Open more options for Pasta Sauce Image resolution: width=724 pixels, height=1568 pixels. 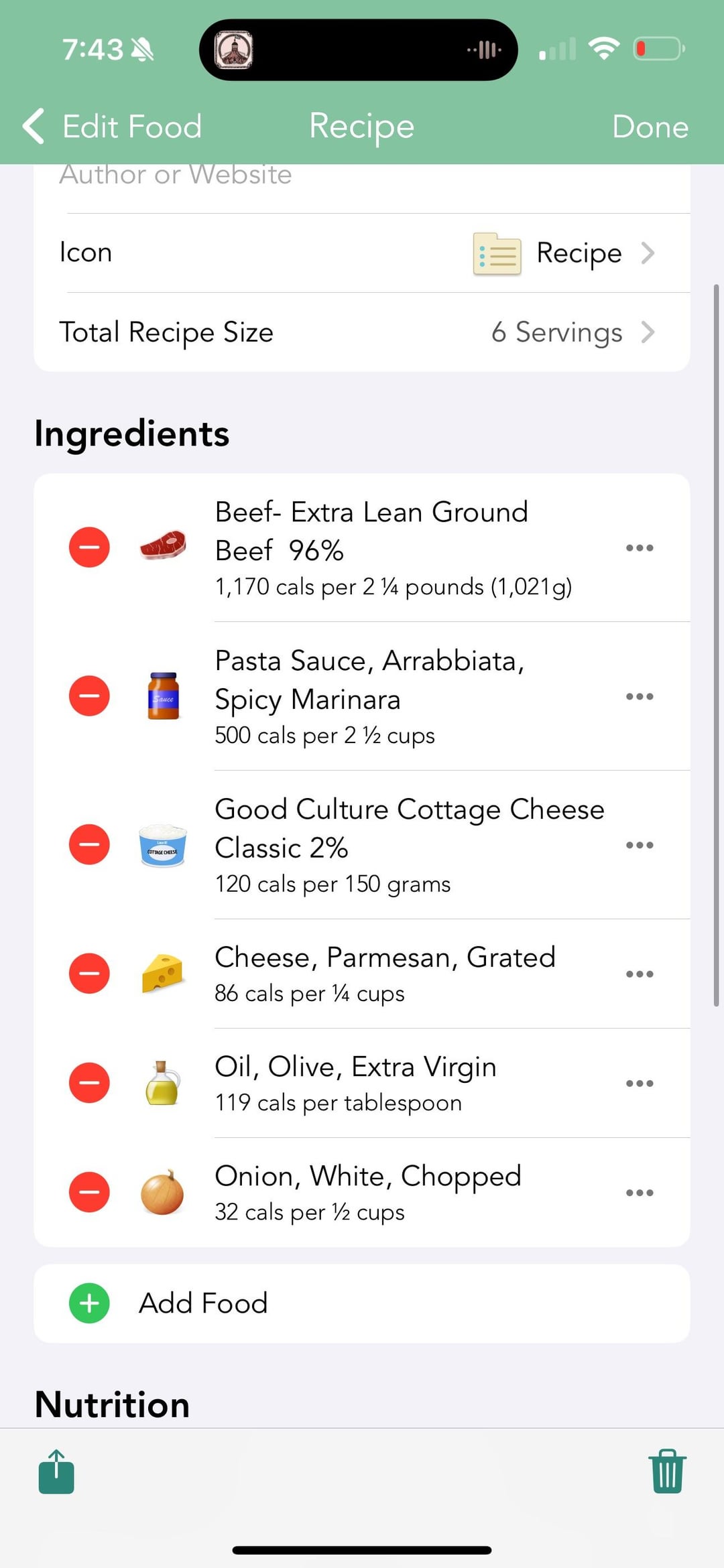click(640, 696)
